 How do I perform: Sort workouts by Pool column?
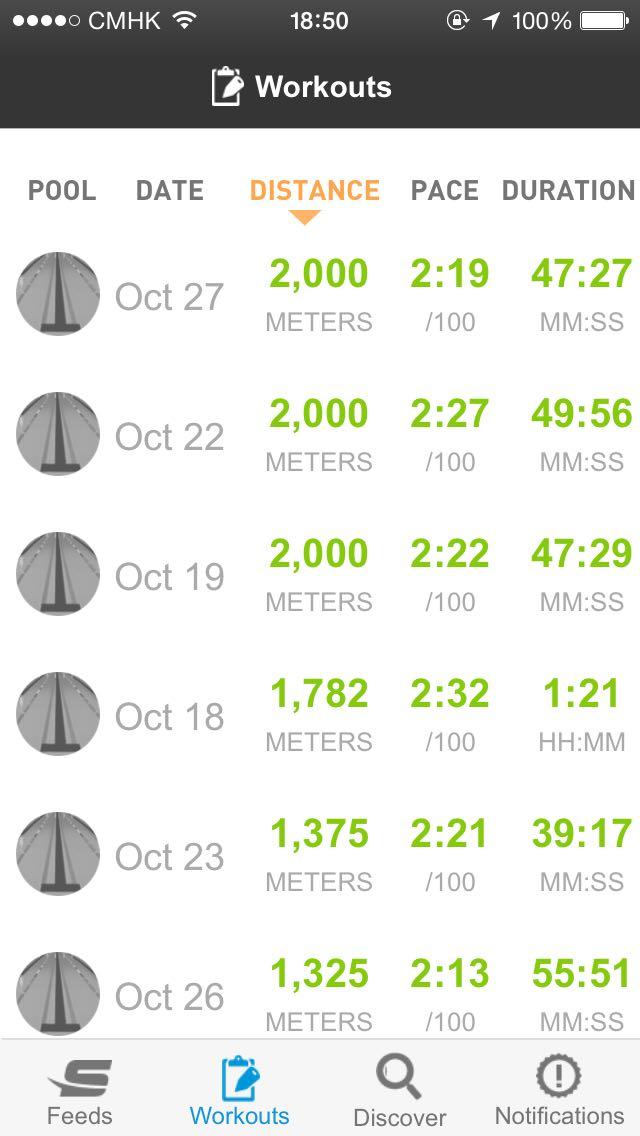coord(62,190)
